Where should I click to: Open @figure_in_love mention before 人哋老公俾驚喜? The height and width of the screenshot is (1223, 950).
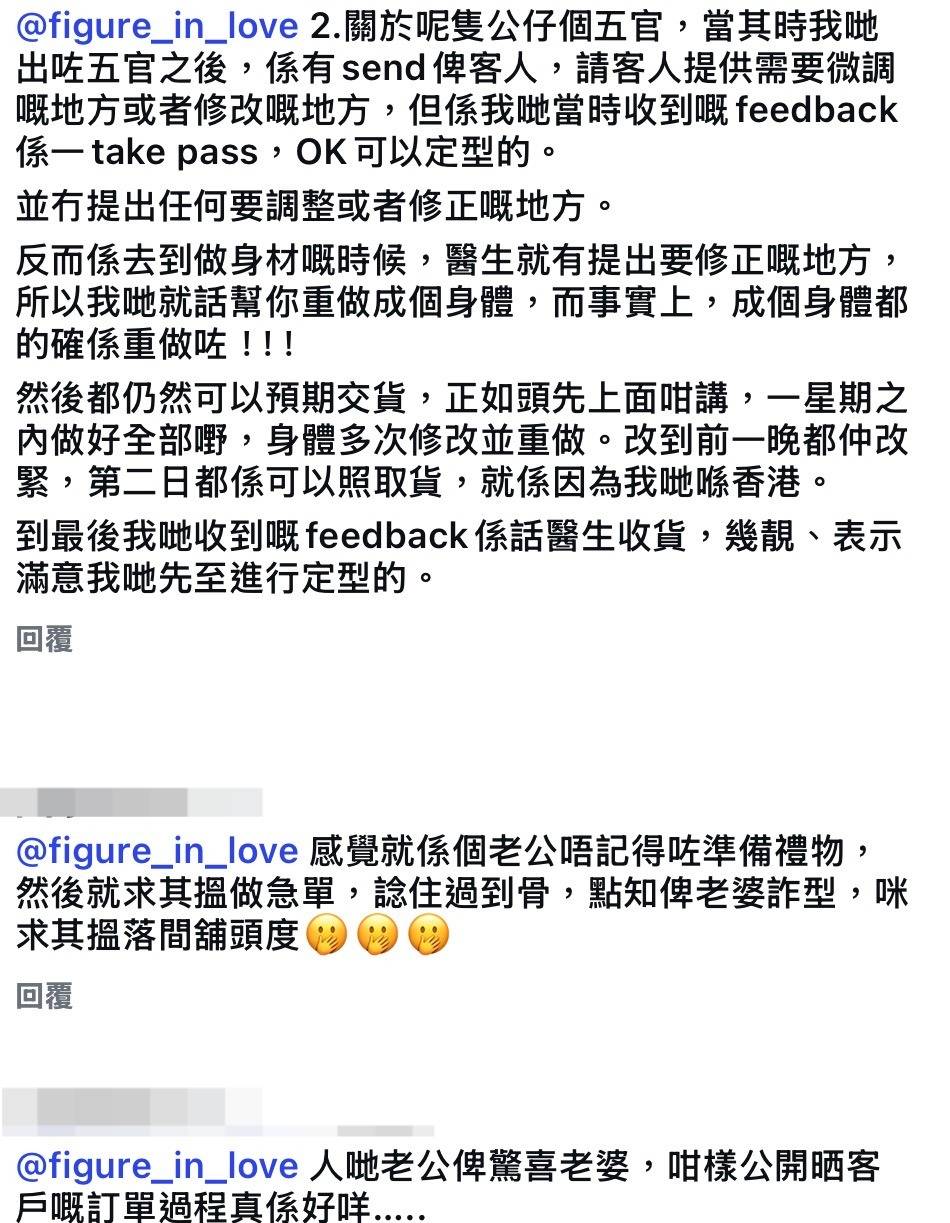pos(157,1166)
